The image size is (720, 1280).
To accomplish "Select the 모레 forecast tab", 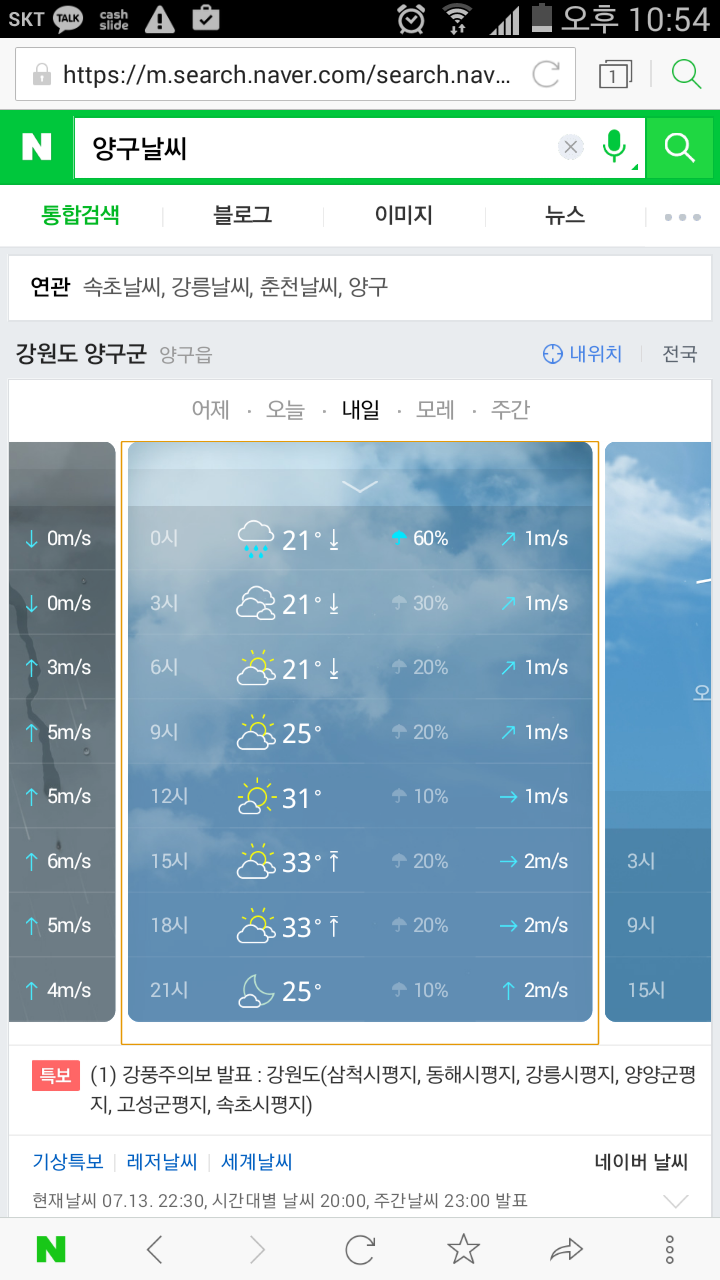I will tap(435, 410).
